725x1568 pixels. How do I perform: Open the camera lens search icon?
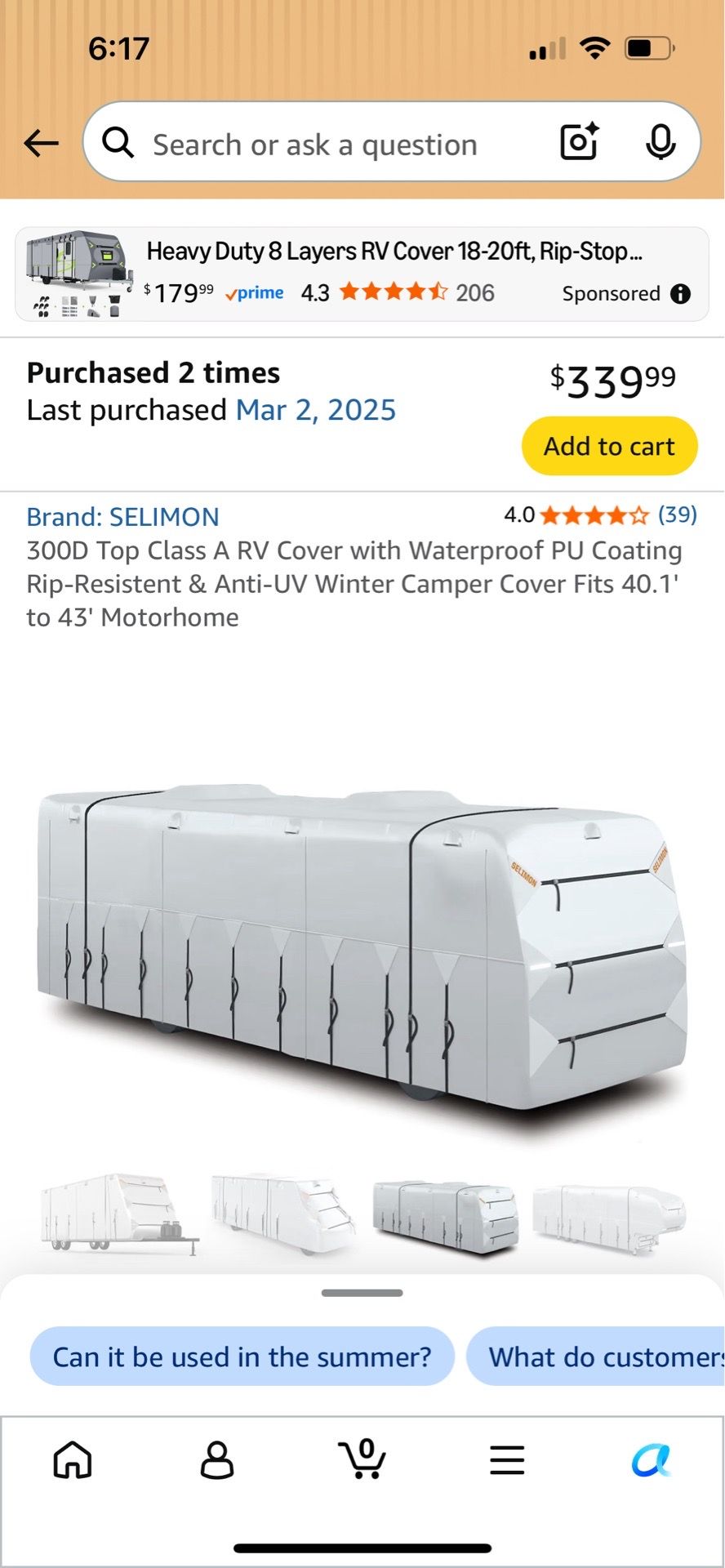point(580,142)
